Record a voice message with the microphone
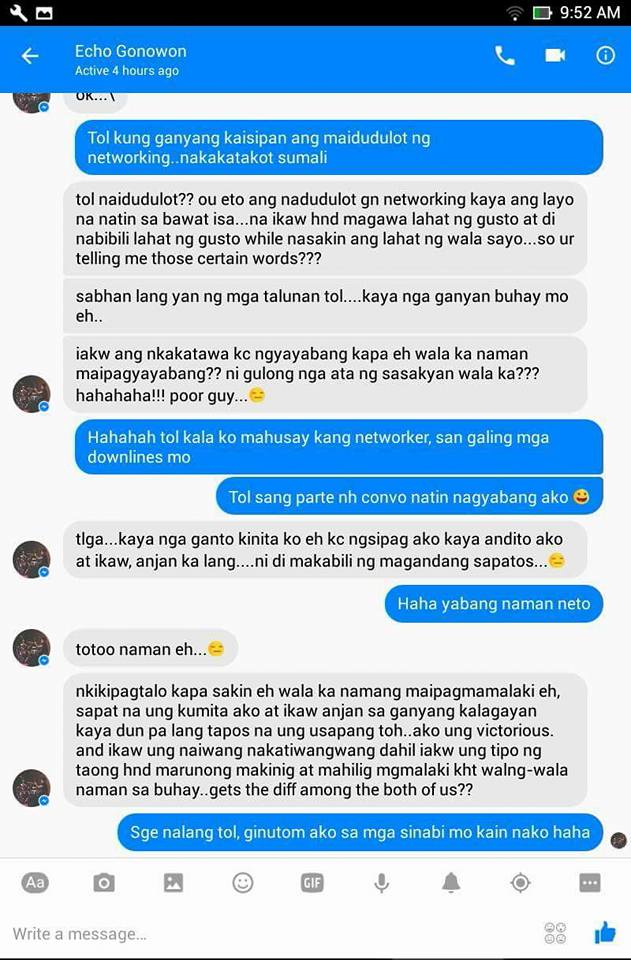Viewport: 631px width, 960px height. point(381,882)
